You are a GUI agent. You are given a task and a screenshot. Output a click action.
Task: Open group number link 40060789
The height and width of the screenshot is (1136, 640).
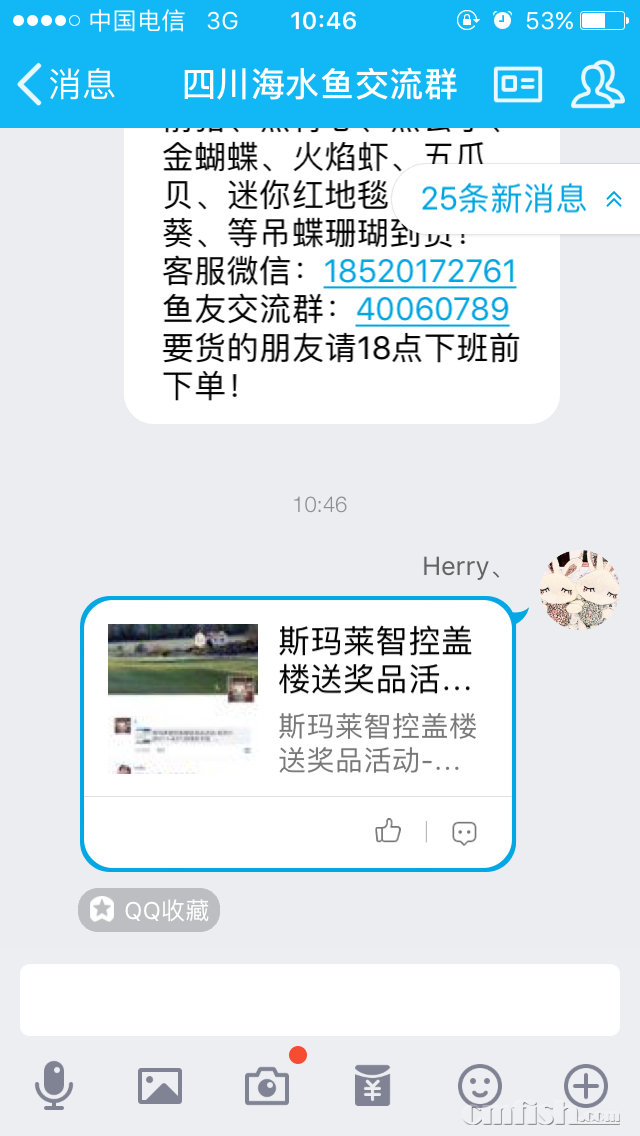[433, 309]
